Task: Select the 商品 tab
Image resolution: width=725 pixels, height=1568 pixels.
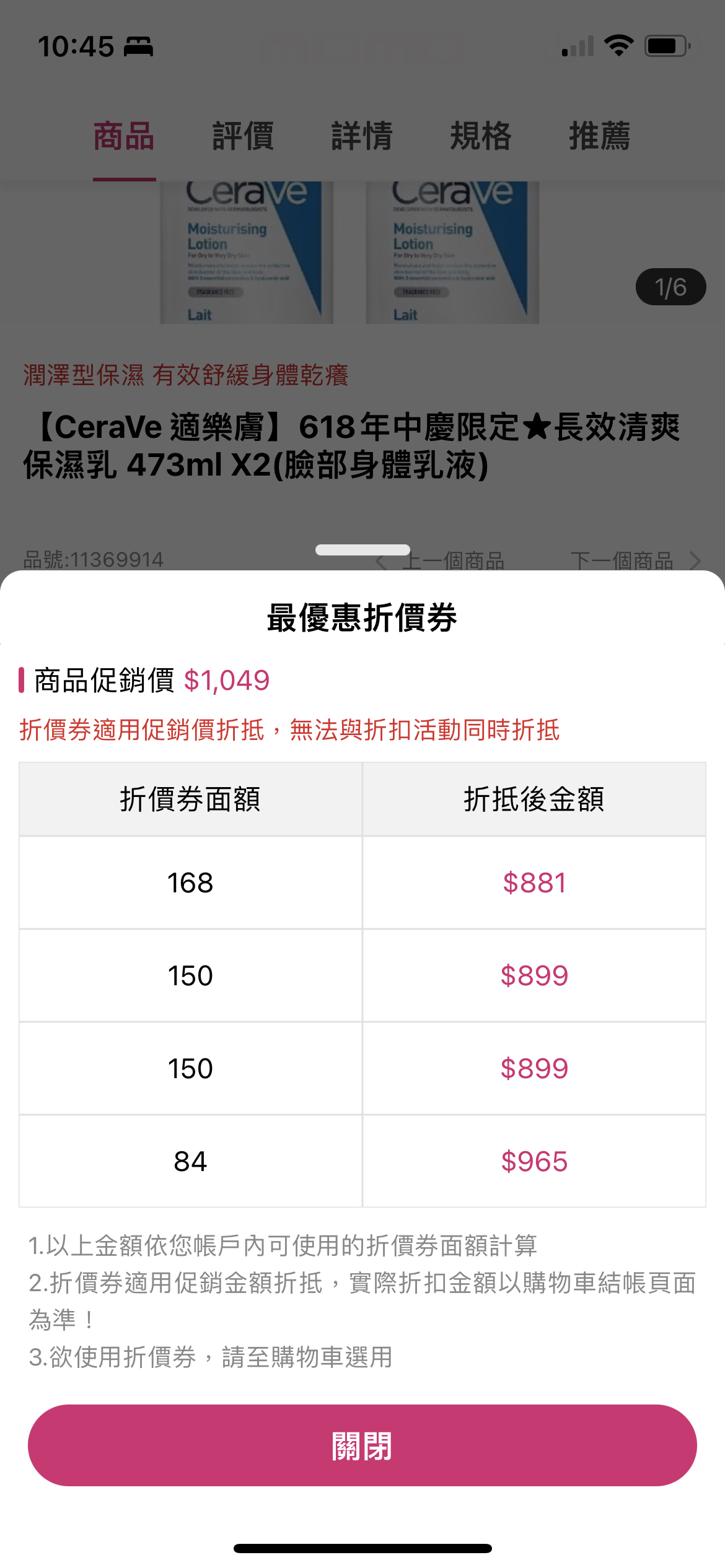Action: click(x=124, y=136)
